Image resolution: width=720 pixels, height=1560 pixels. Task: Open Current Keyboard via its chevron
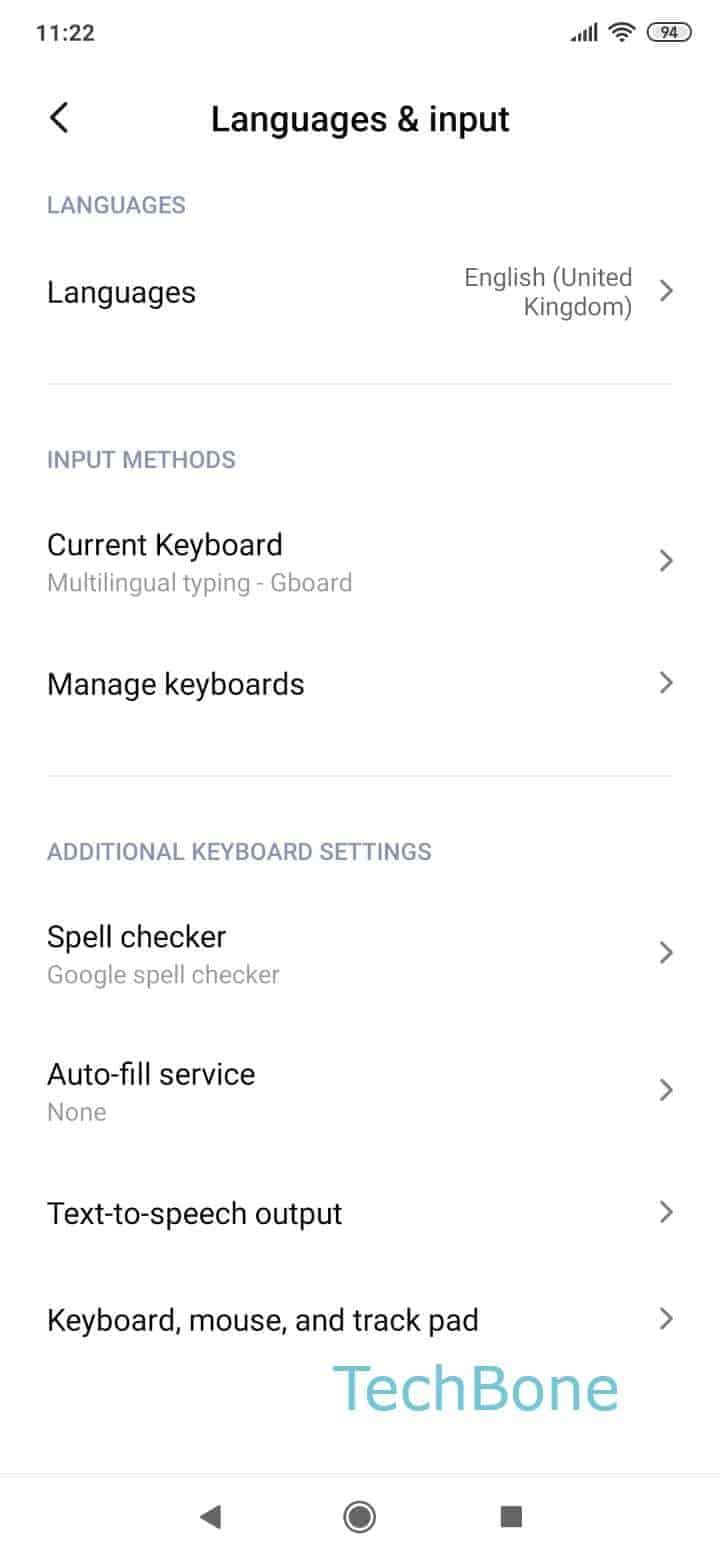tap(666, 561)
